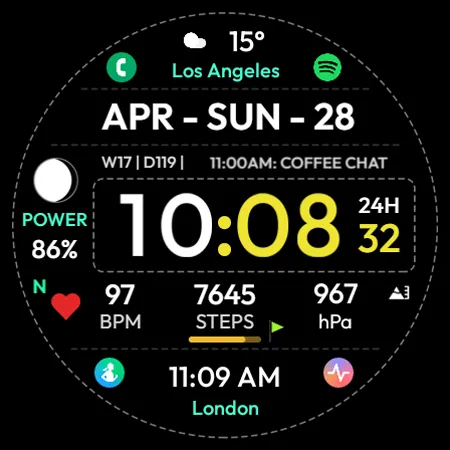Tap the Power 86% battery complication
Viewport: 450px width, 450px height.
pyautogui.click(x=55, y=236)
